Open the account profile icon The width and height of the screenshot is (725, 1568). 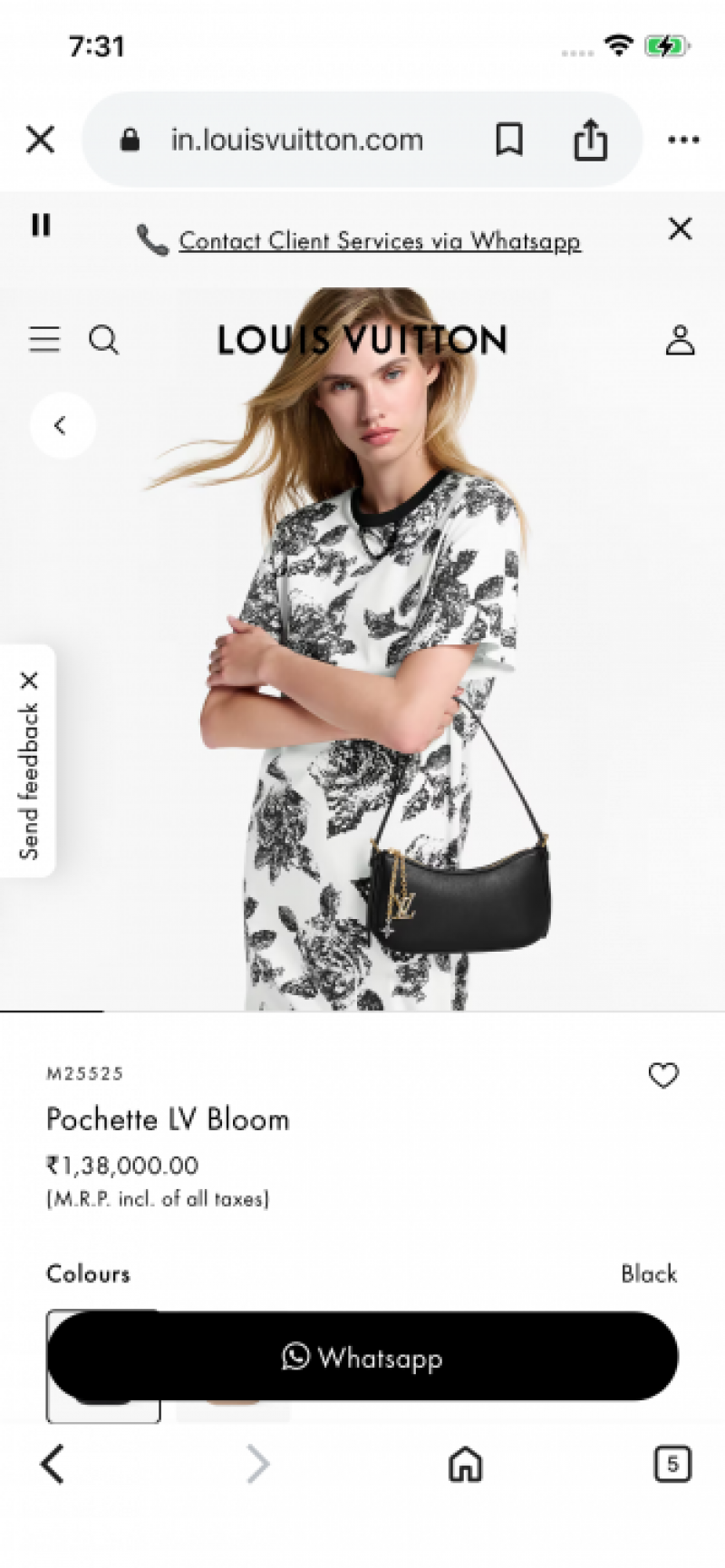(680, 340)
